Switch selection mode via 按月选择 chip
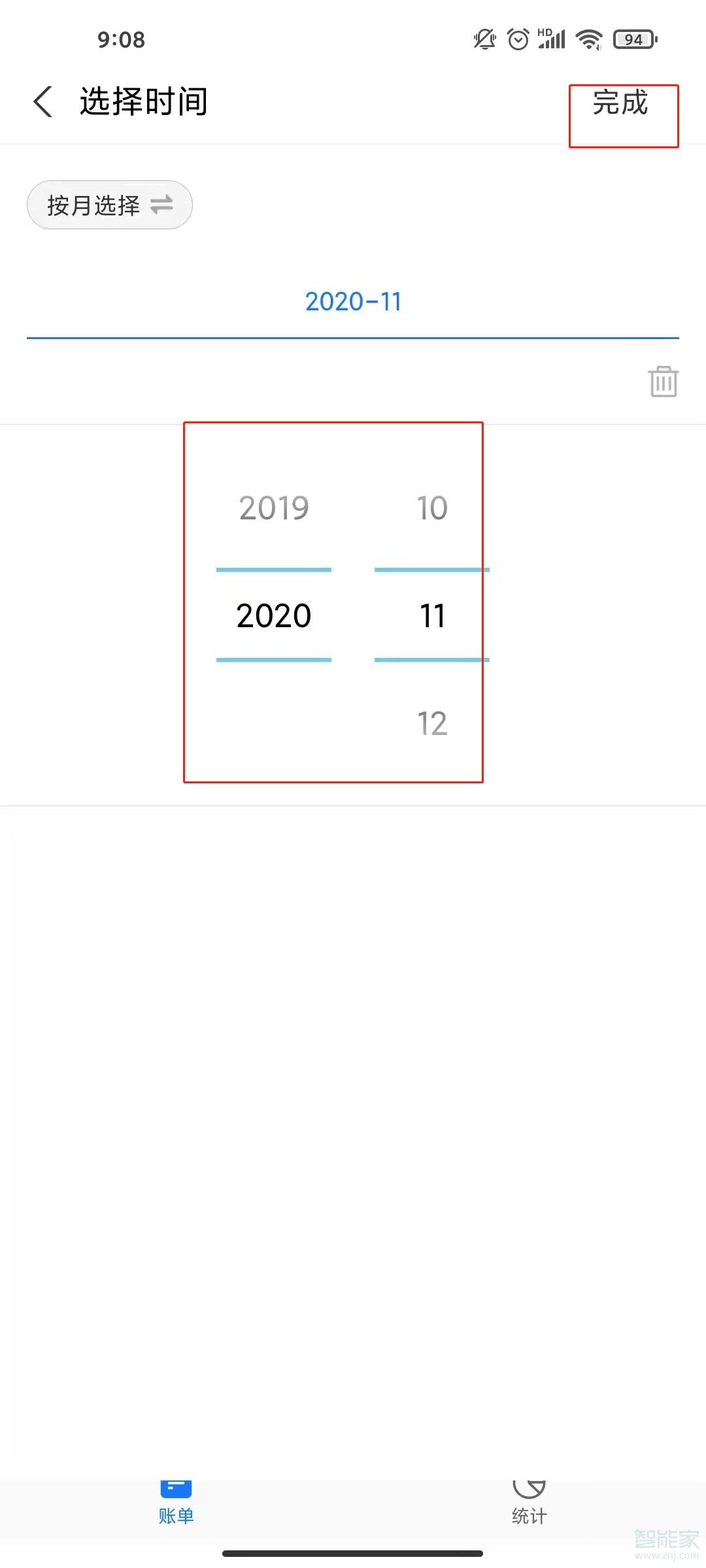This screenshot has width=706, height=1568. click(x=109, y=205)
